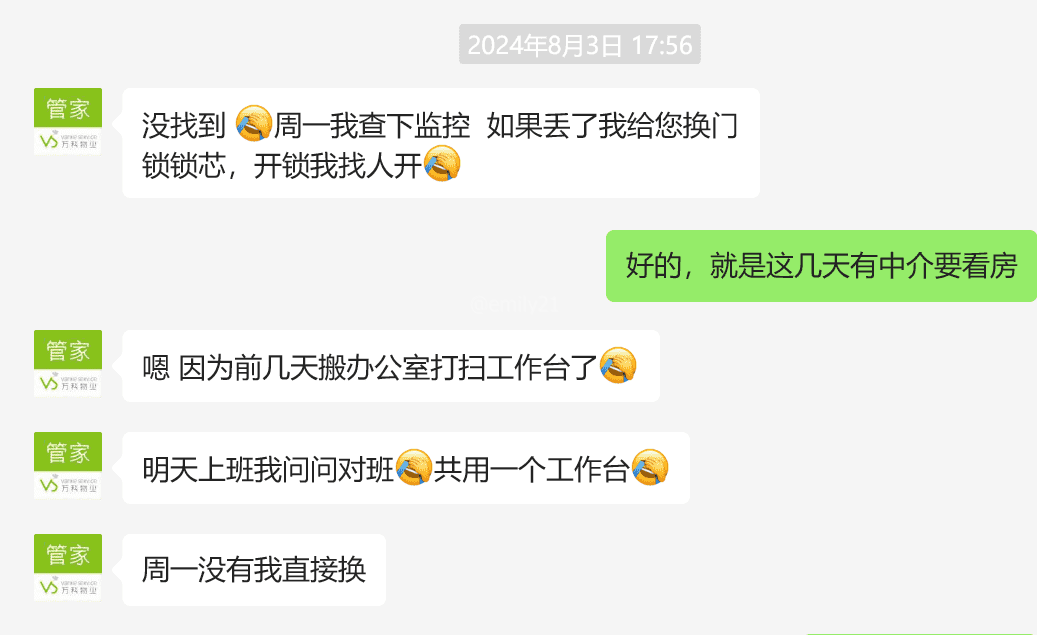Tap 管家 avatar next to '周一没有我直接换'

tap(68, 567)
